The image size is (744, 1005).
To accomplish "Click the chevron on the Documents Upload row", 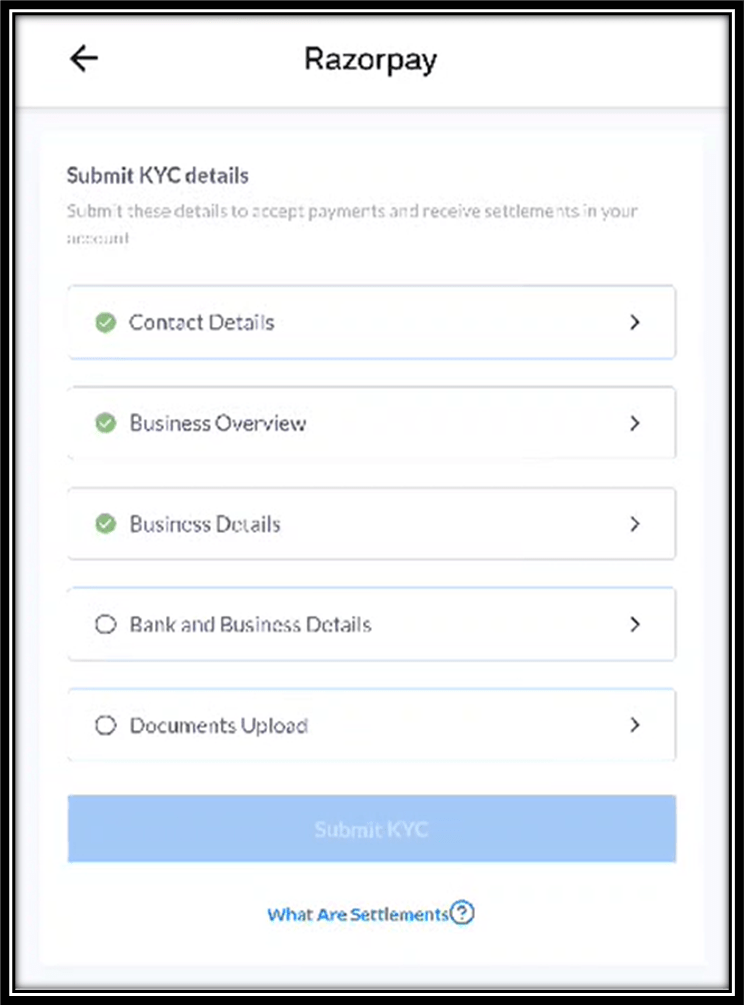I will point(635,725).
